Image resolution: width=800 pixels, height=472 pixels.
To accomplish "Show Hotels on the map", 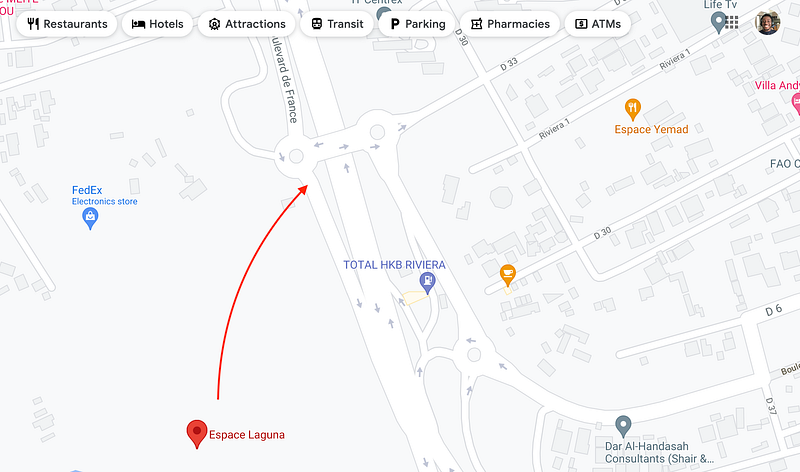I will pos(158,24).
